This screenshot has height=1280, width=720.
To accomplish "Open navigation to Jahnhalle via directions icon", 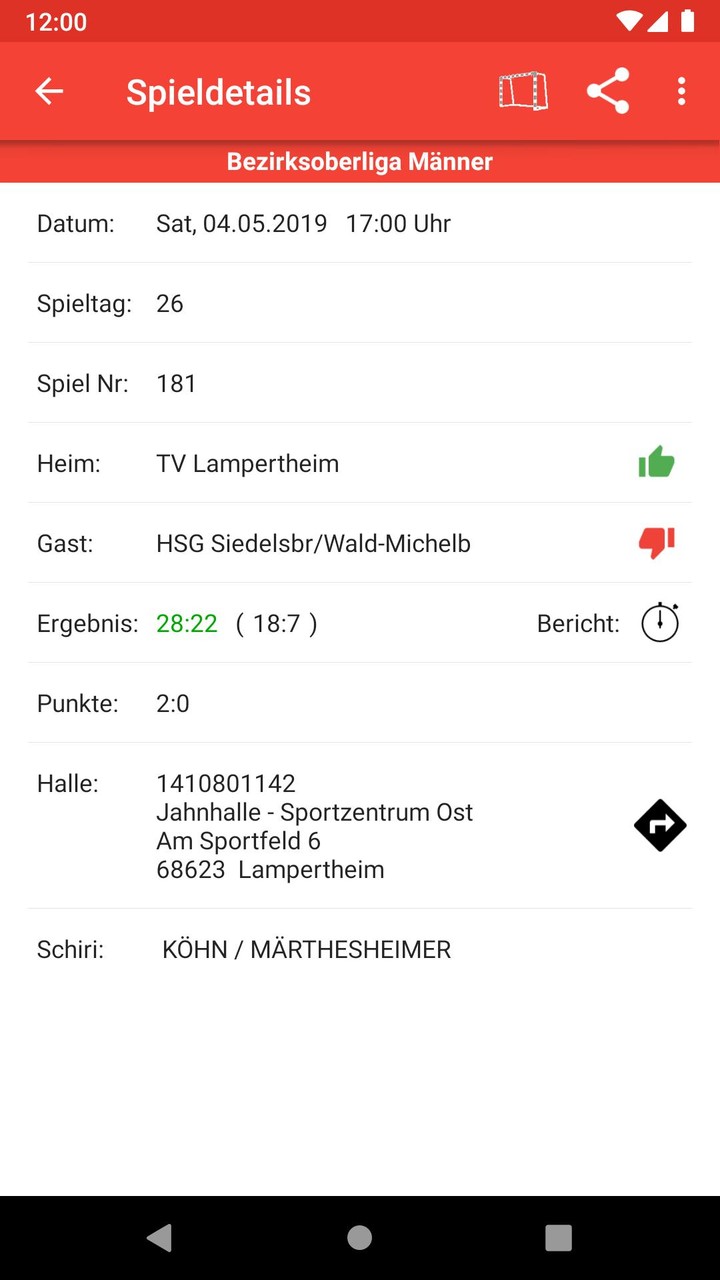I will tap(660, 825).
